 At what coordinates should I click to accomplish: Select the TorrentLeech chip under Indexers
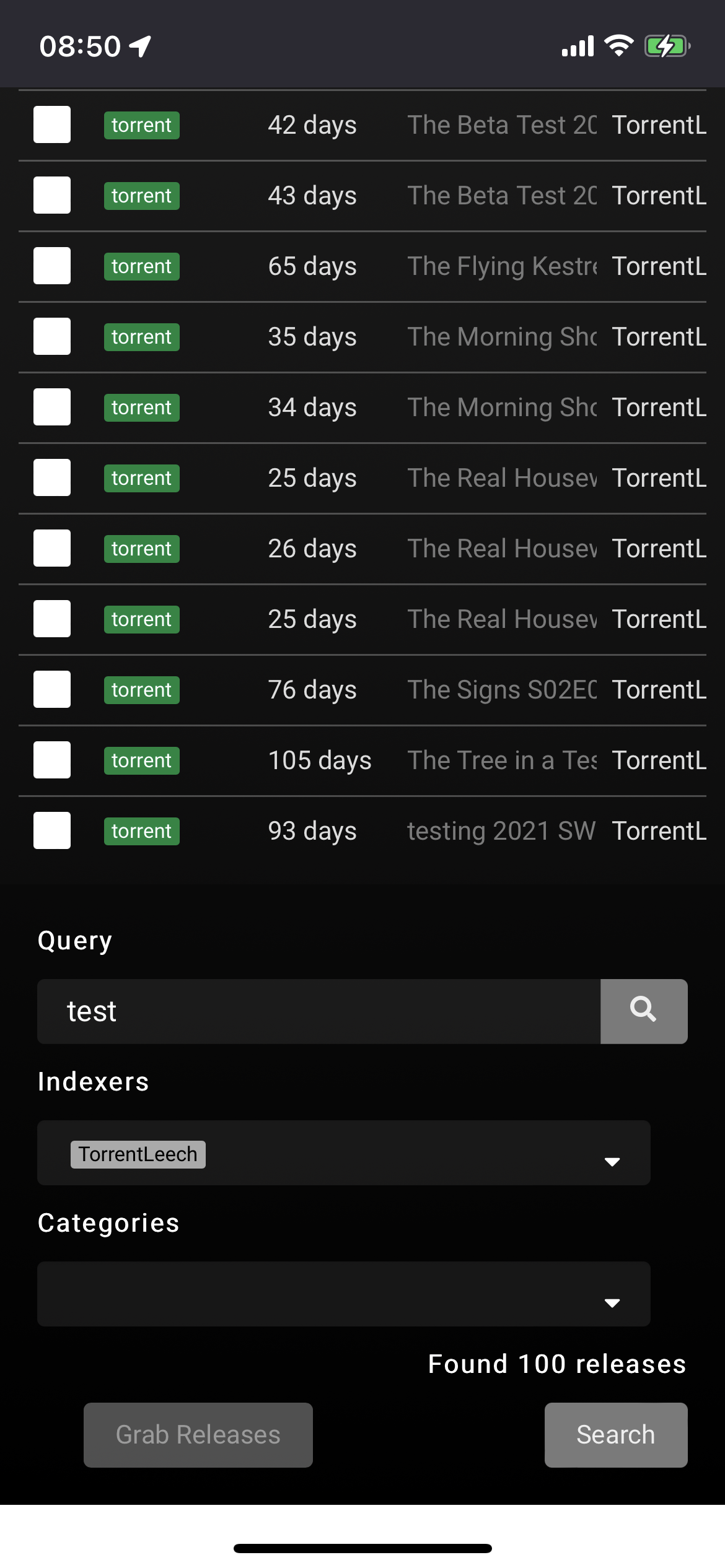coord(138,1154)
